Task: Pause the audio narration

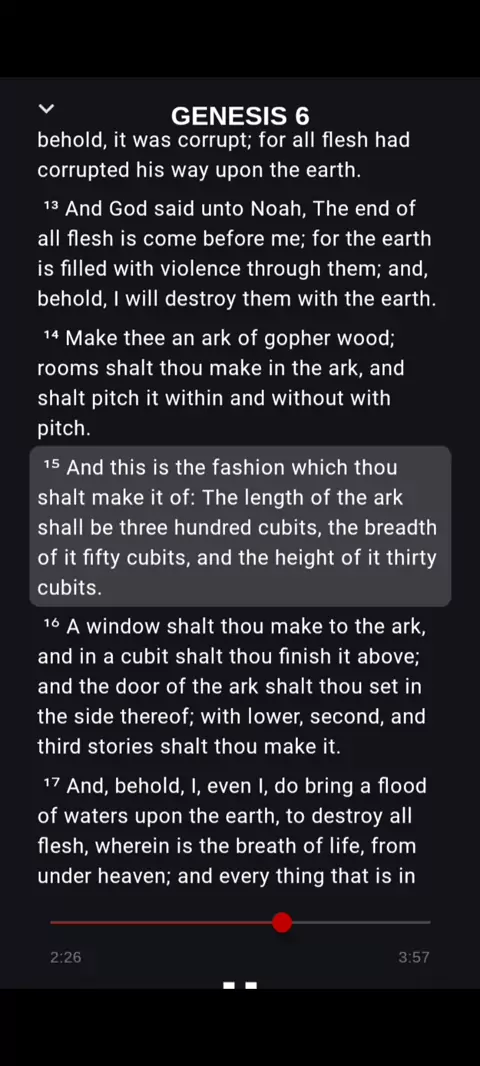Action: pos(240,985)
